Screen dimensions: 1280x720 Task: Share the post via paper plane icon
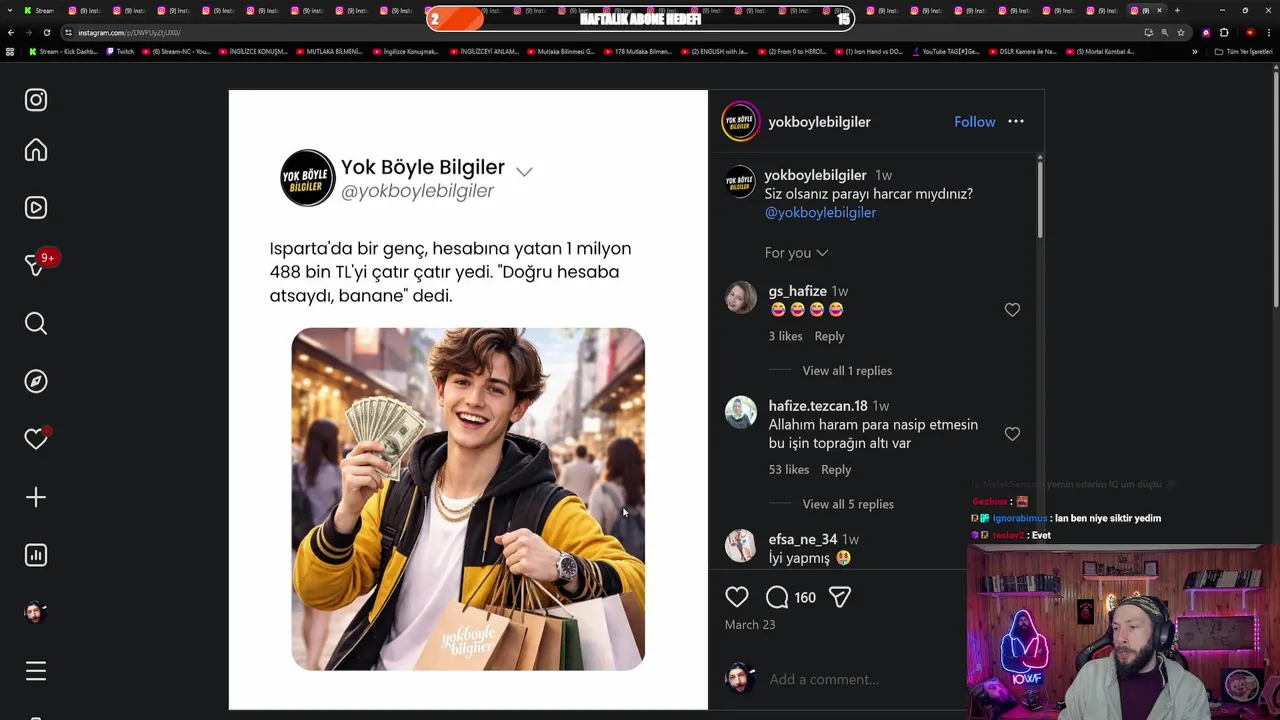tap(840, 597)
